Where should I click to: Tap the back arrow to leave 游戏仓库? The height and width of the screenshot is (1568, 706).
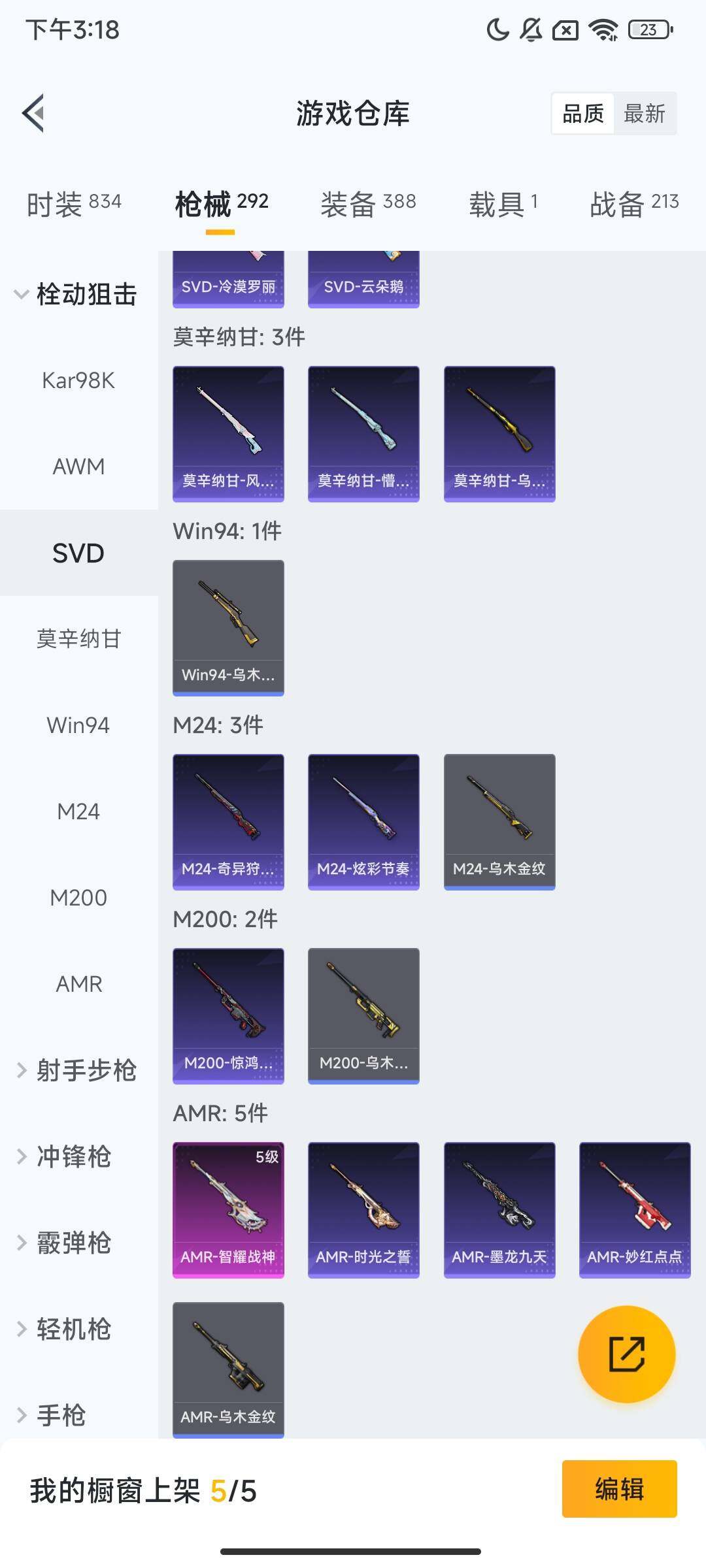31,112
